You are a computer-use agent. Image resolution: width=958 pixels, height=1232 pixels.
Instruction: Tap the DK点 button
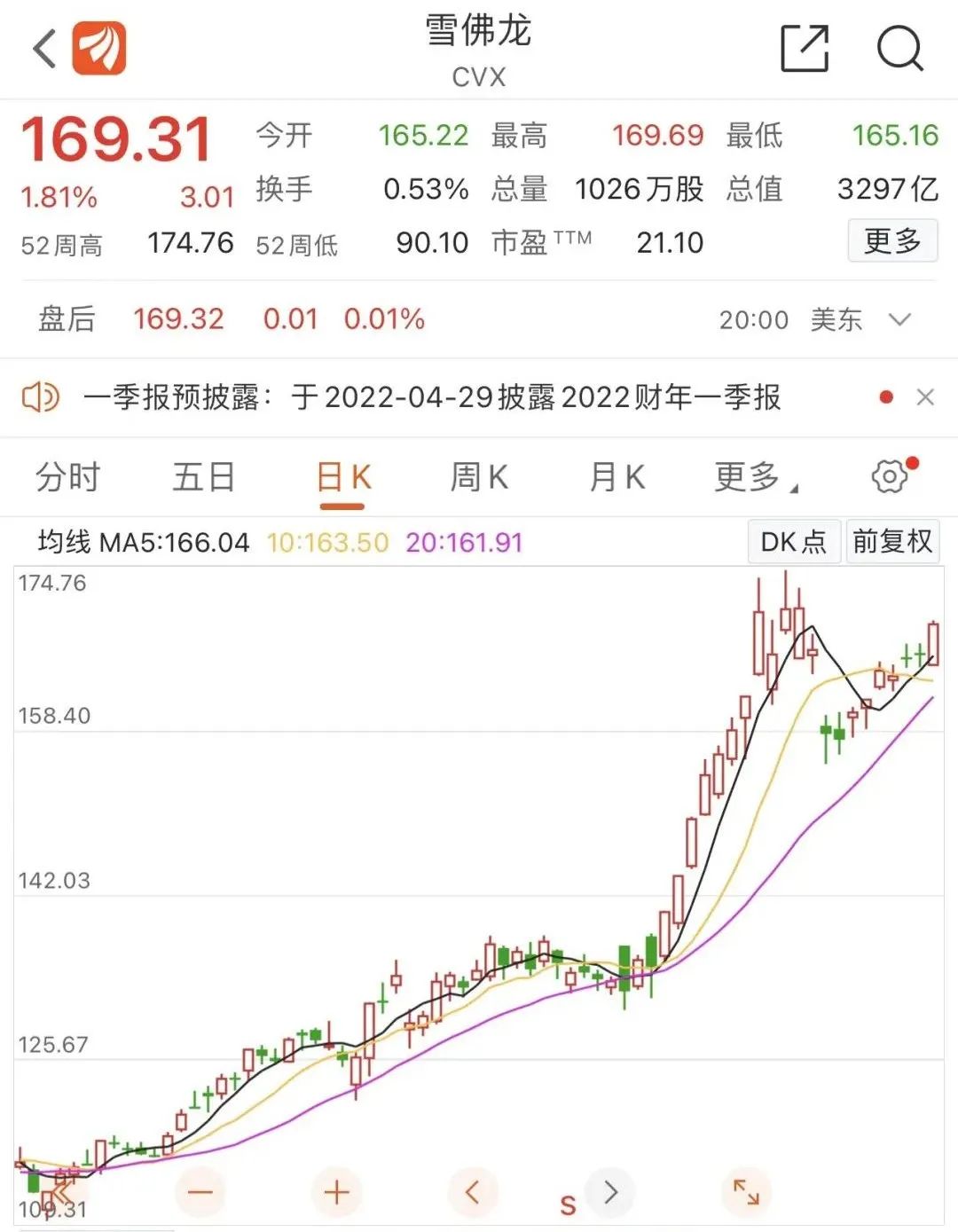pos(793,542)
